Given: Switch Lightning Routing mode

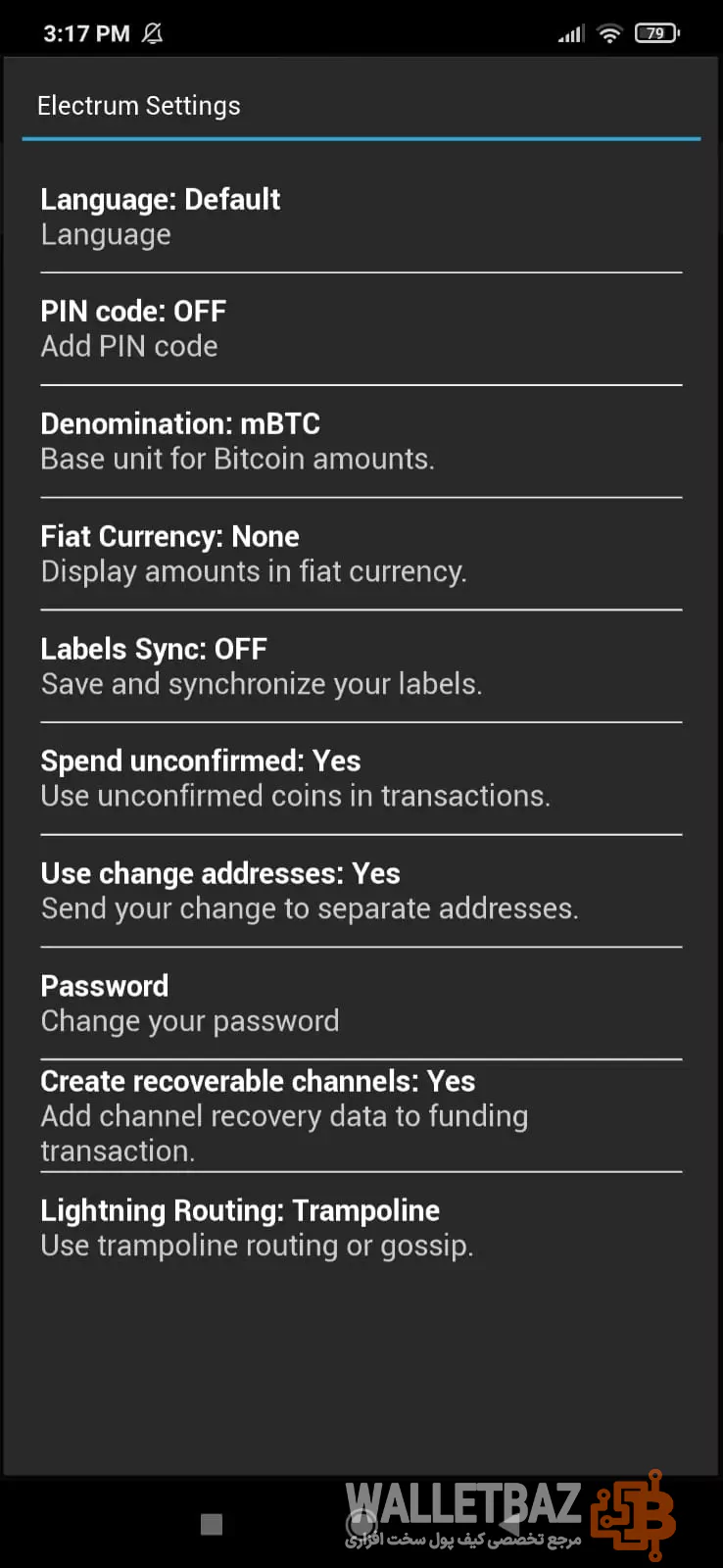Looking at the screenshot, I should tap(361, 1228).
